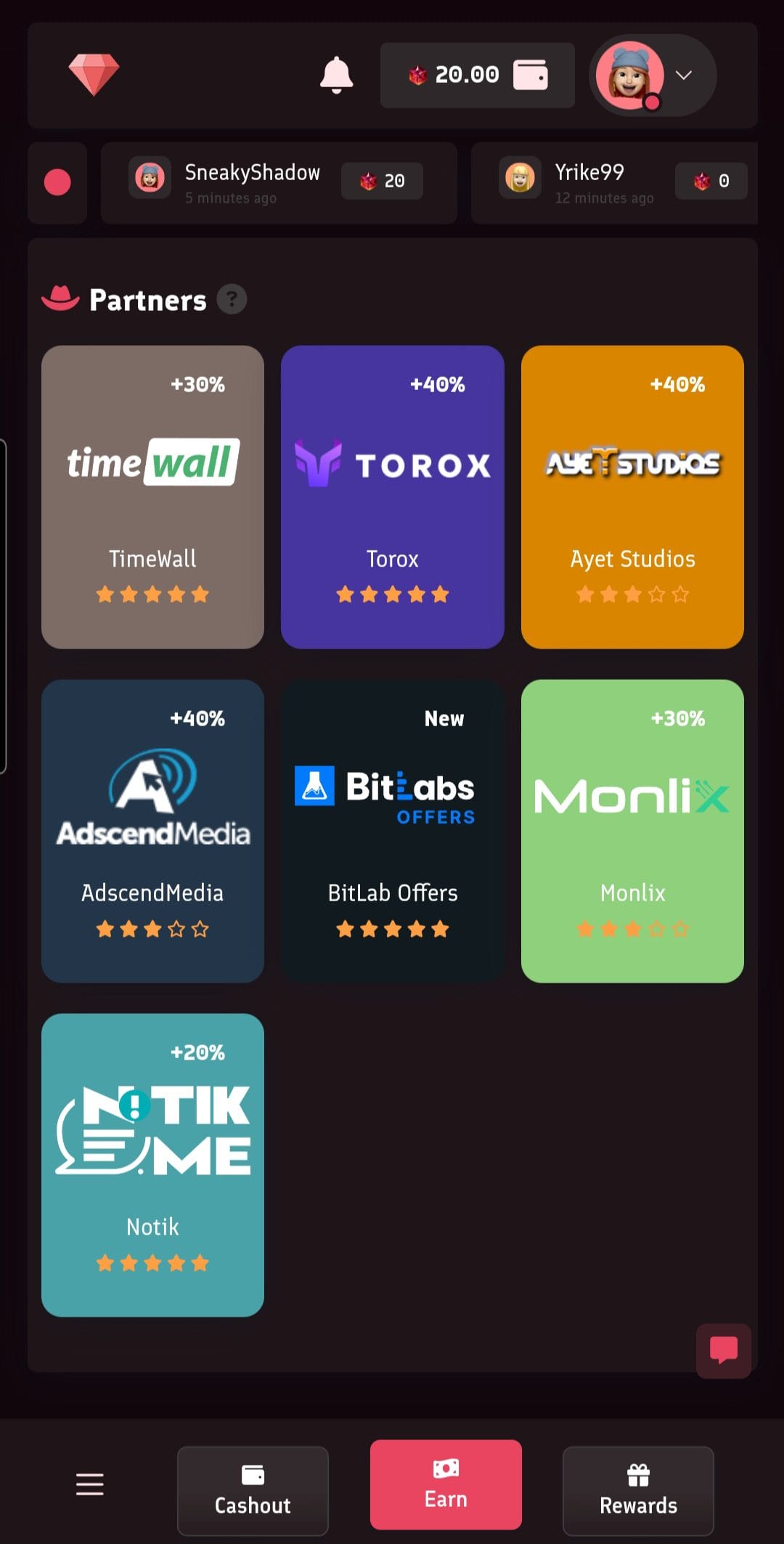The image size is (784, 1544).
Task: Tap the gem logo to go home
Action: (x=94, y=74)
